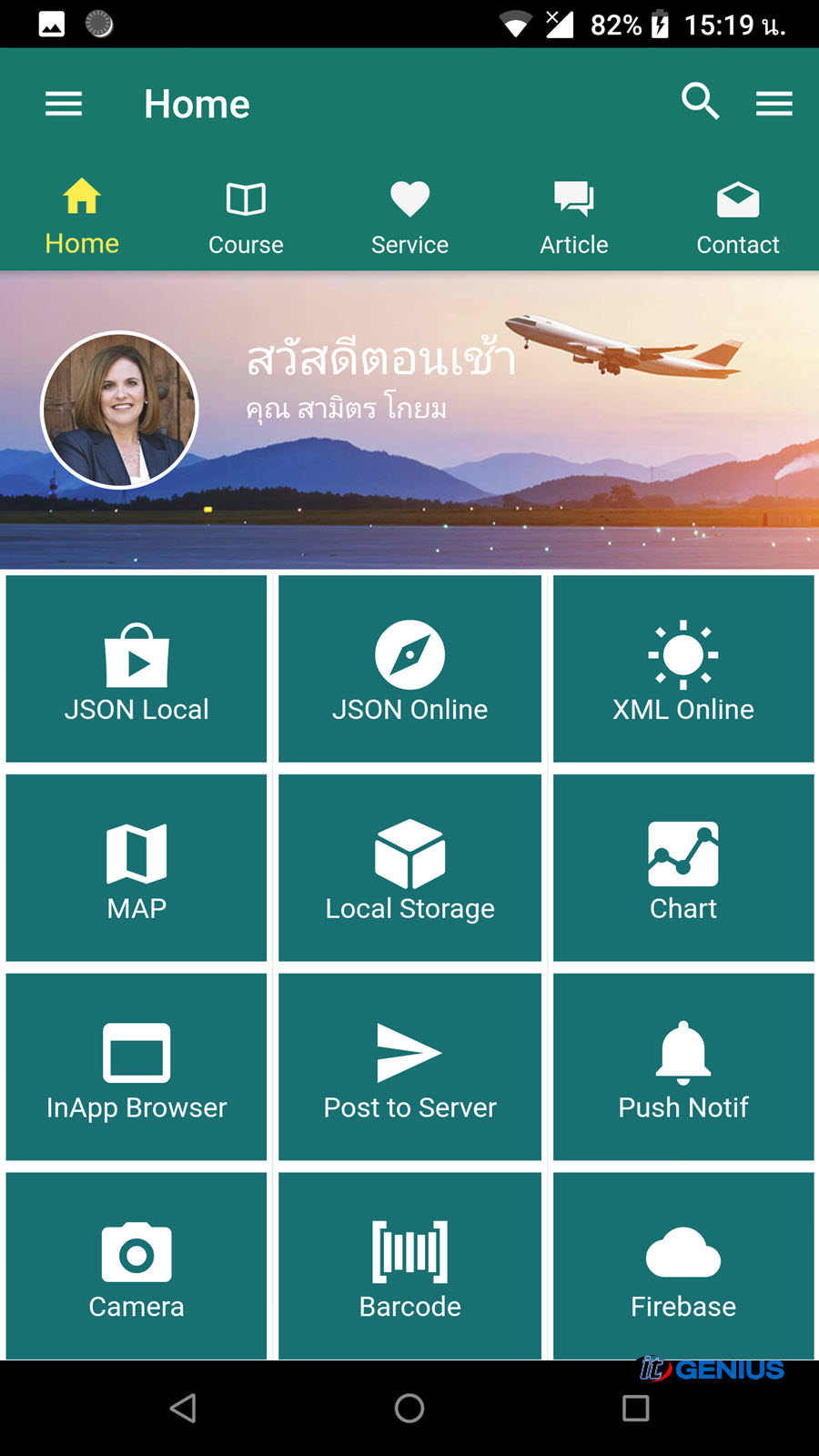Open the left drawer menu
Screen dimensions: 819x1456
click(64, 104)
